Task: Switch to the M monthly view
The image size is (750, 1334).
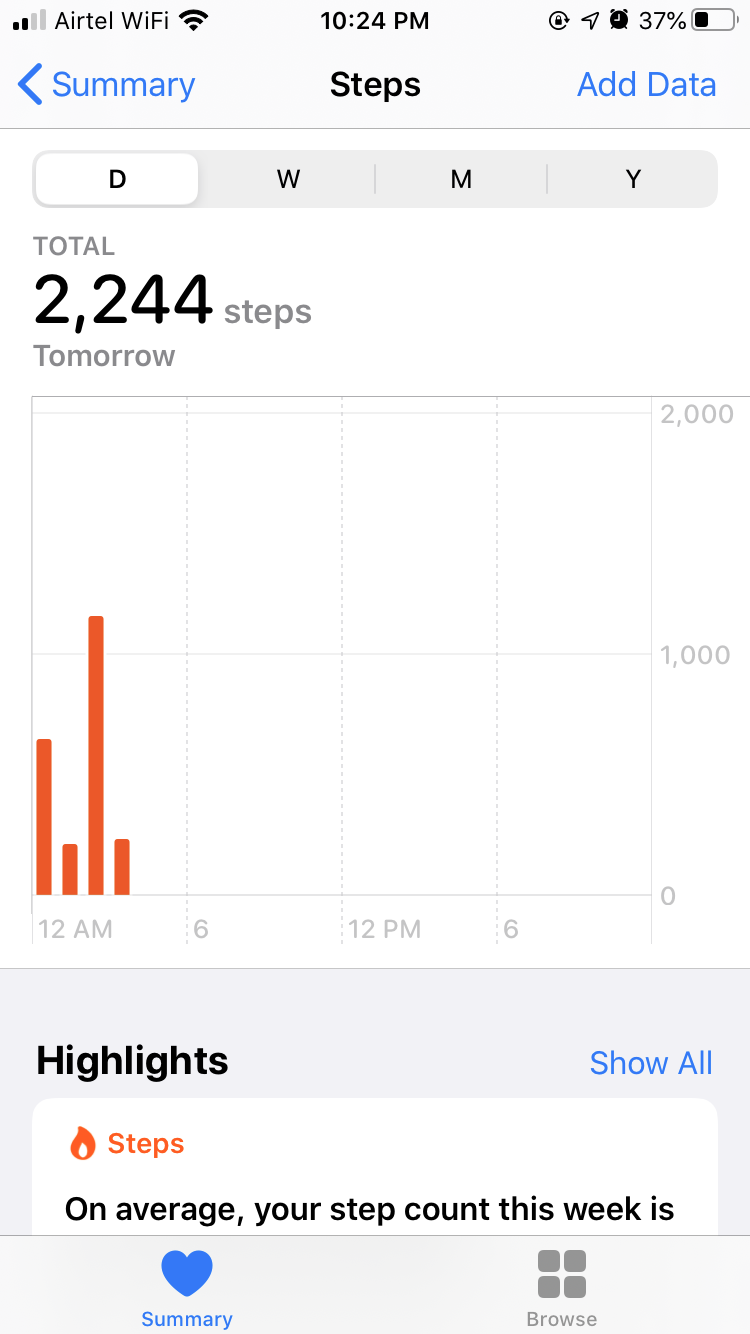Action: (x=461, y=179)
